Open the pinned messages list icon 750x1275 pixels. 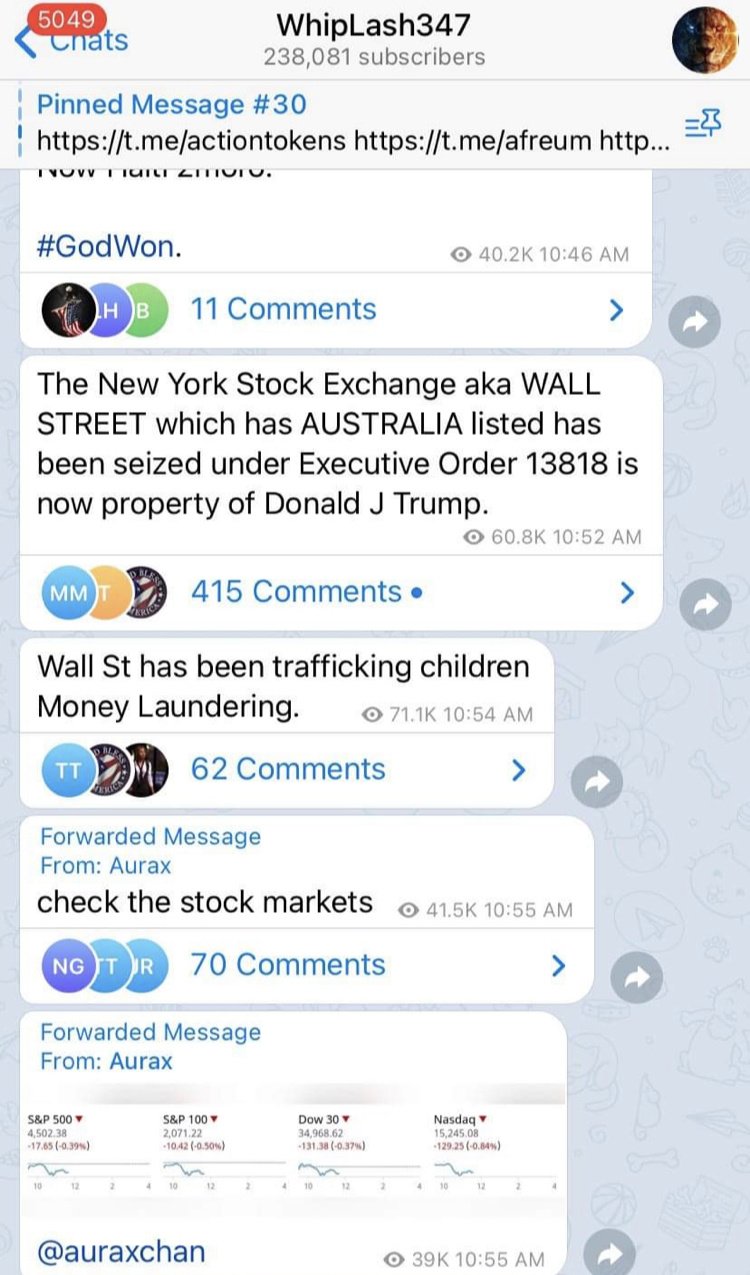[703, 124]
